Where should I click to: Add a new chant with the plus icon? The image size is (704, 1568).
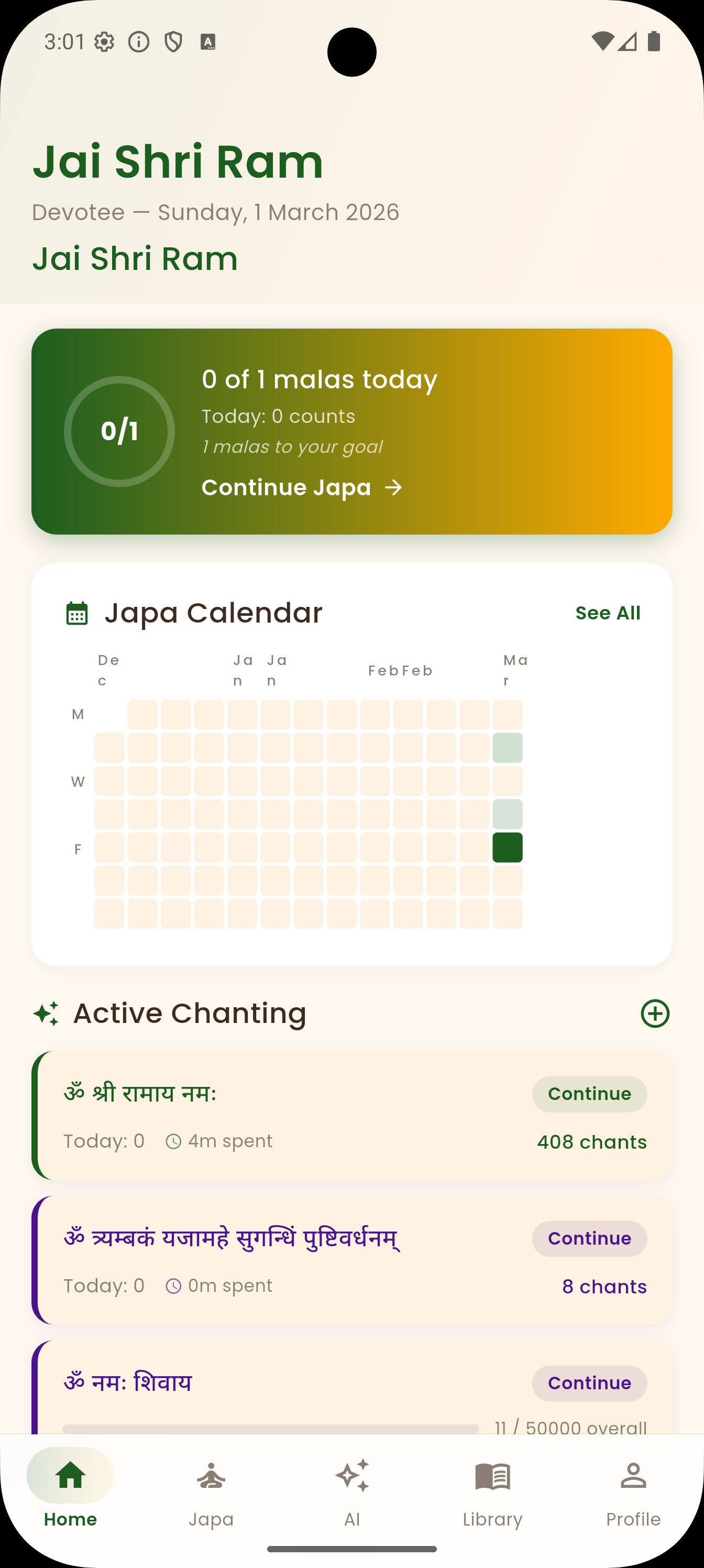[655, 1014]
